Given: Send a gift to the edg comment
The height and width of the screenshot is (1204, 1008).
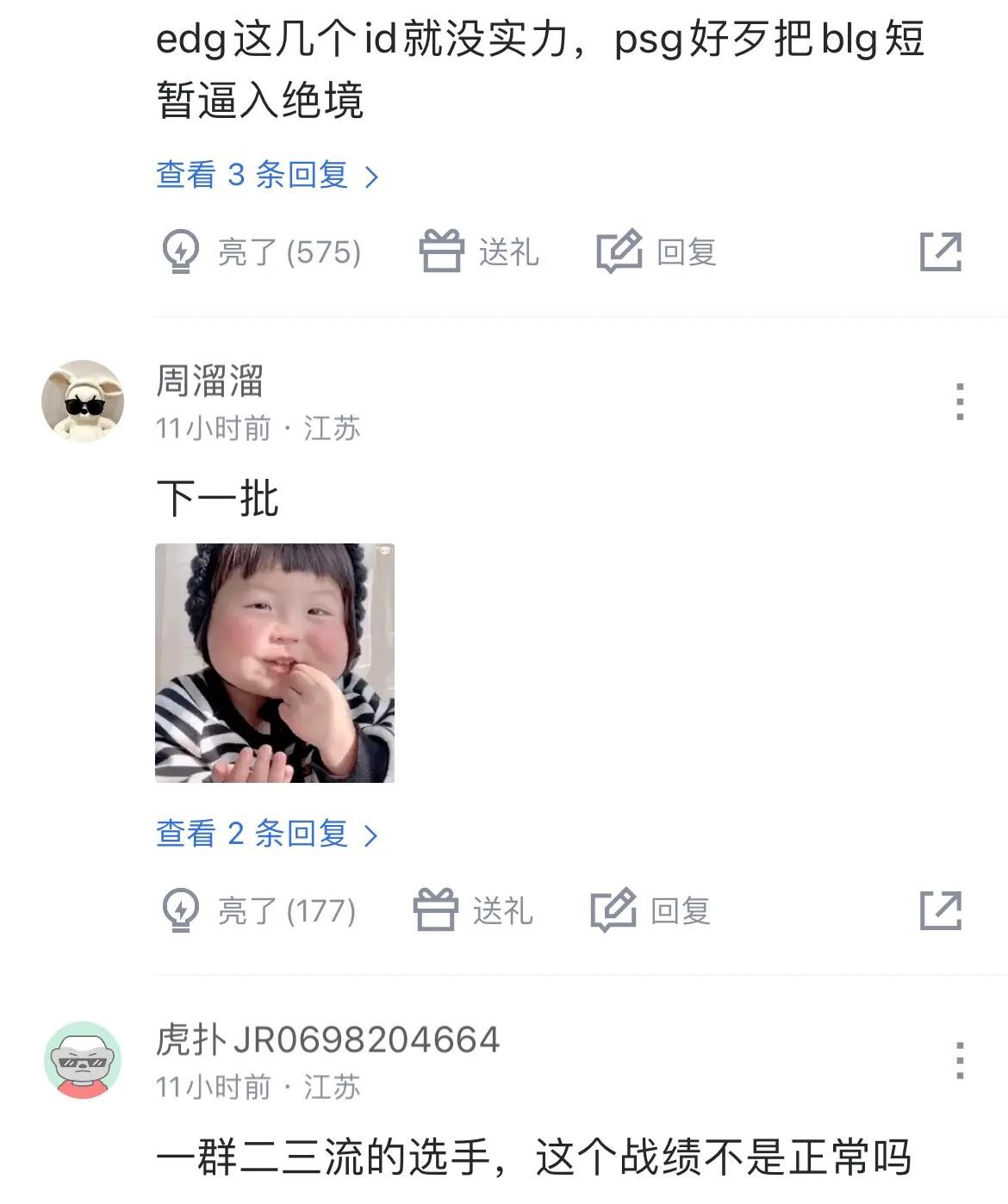Looking at the screenshot, I should [479, 252].
